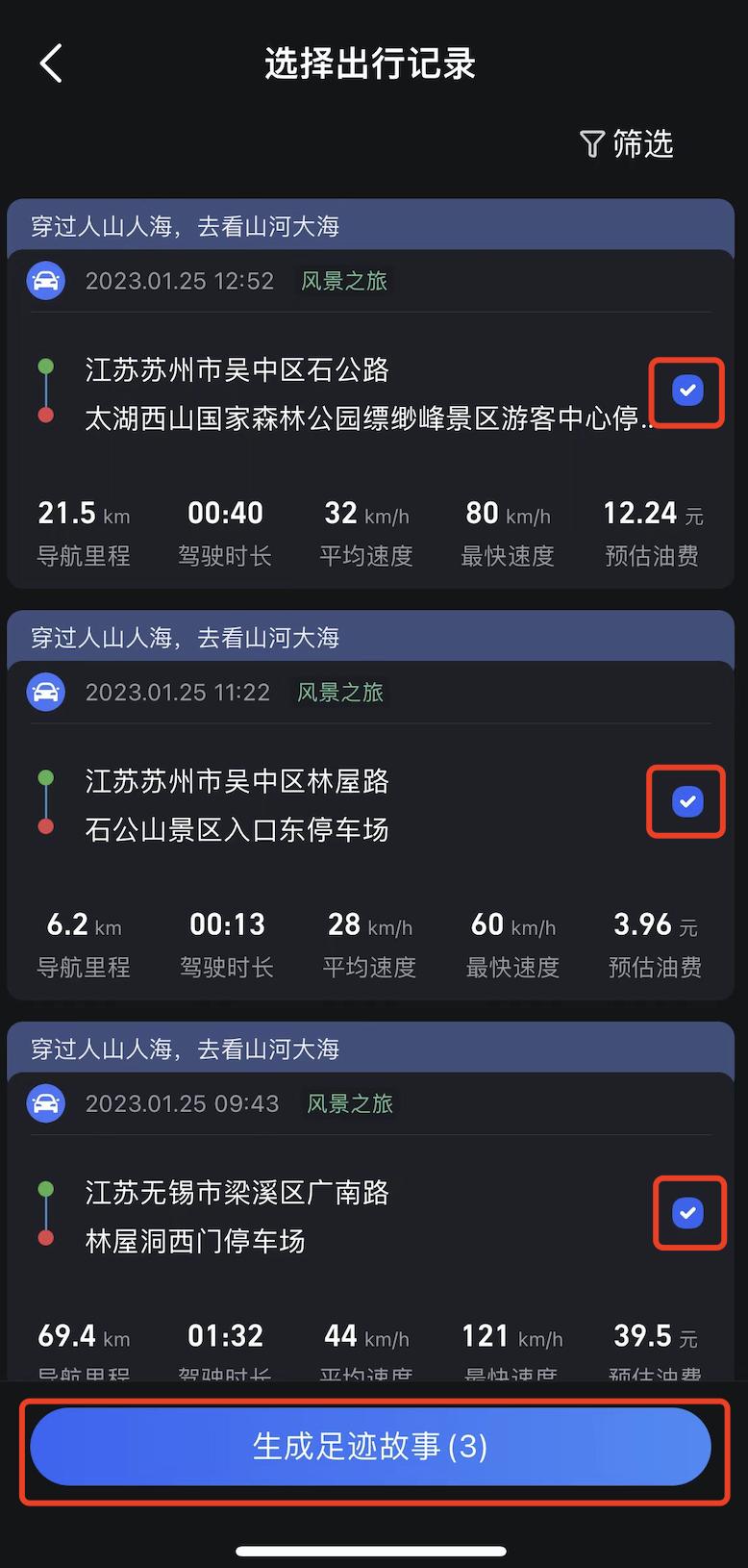The height and width of the screenshot is (1568, 748).
Task: Tap the car icon on the 09:43 trip record
Action: [45, 1103]
